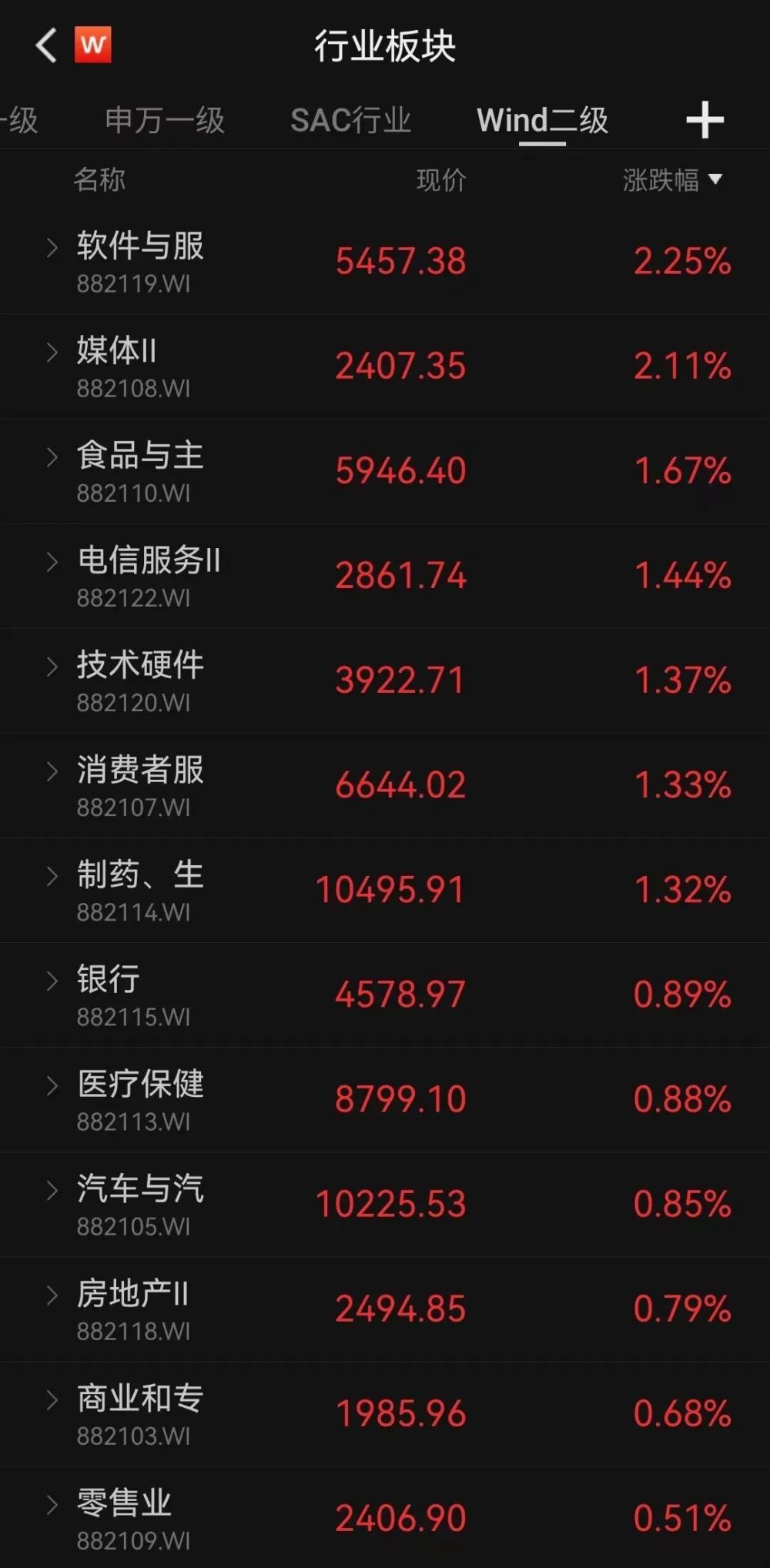Open the 软件与服 sector row

385,262
